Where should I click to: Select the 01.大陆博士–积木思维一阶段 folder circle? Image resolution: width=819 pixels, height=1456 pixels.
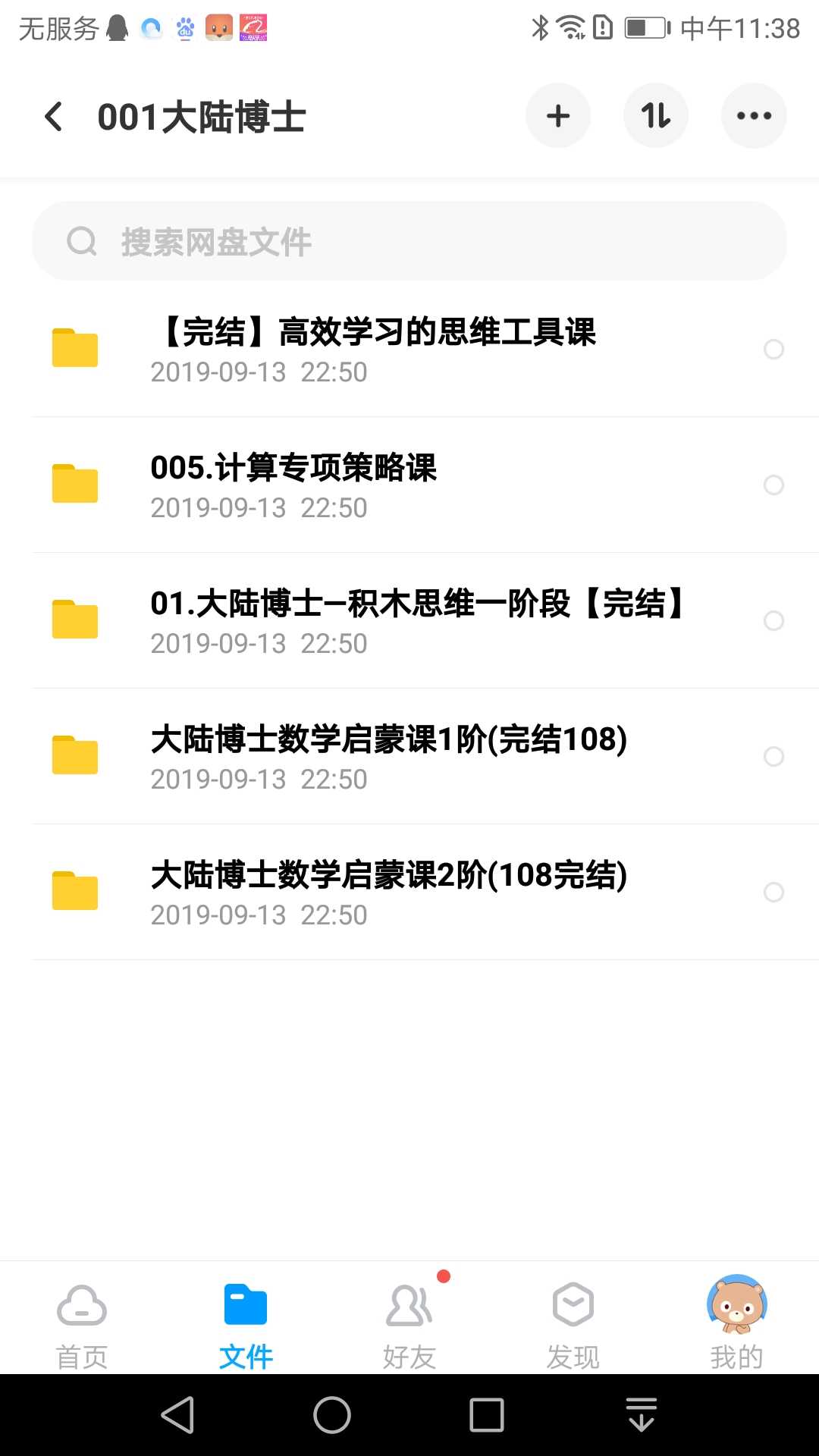(x=773, y=620)
